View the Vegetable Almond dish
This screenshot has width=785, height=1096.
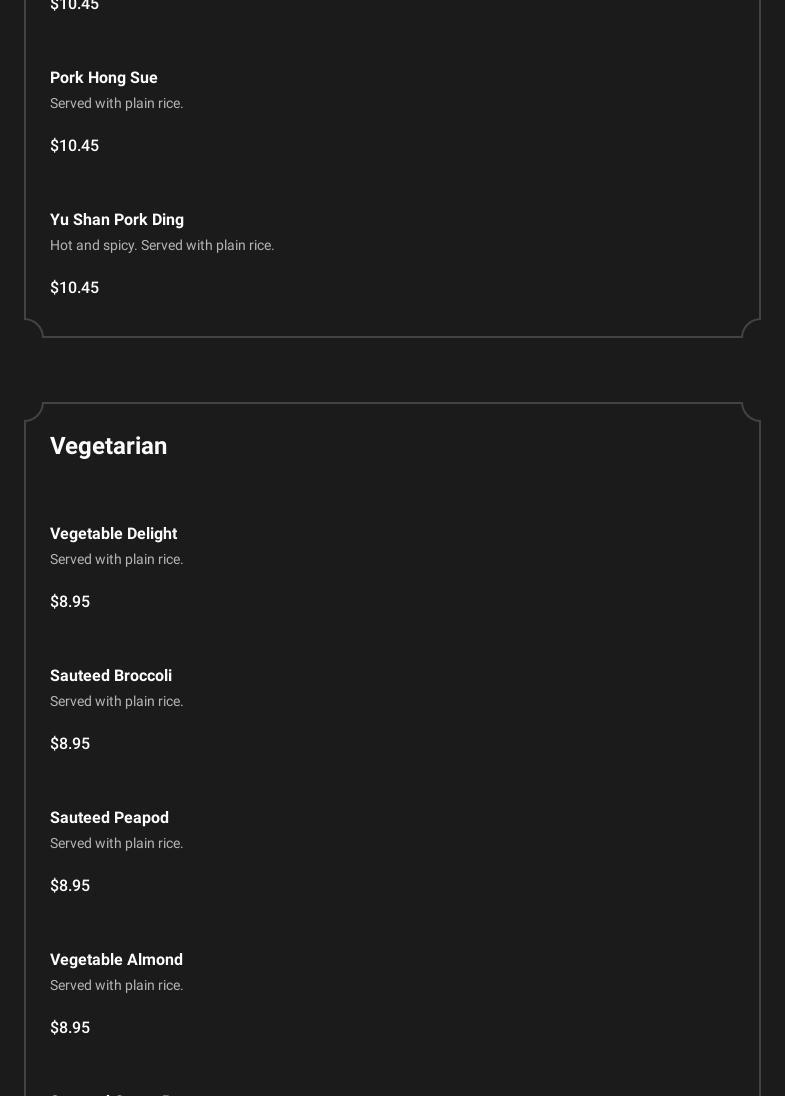coord(116,960)
